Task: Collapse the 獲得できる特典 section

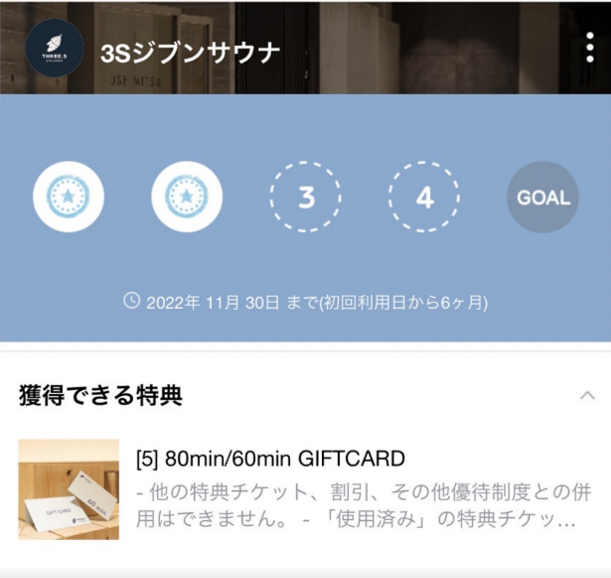Action: tap(587, 396)
